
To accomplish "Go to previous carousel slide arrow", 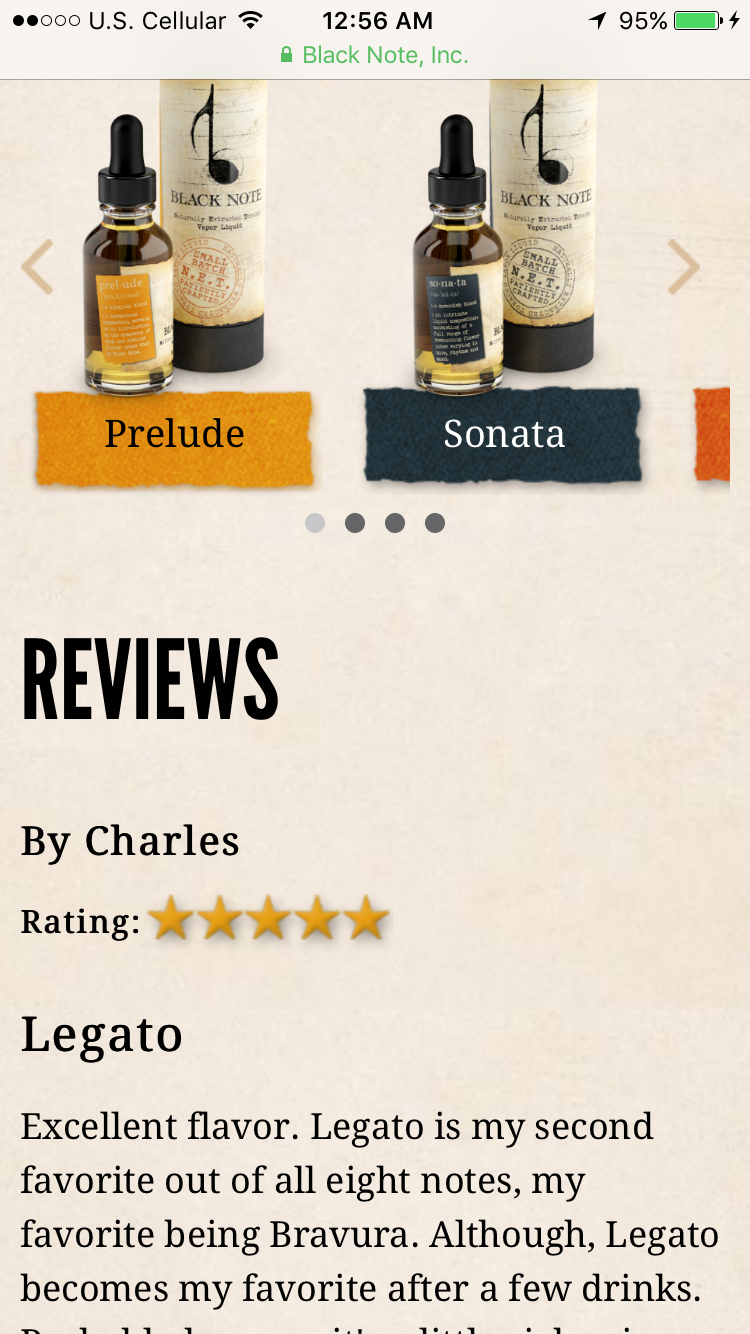I will pos(38,267).
